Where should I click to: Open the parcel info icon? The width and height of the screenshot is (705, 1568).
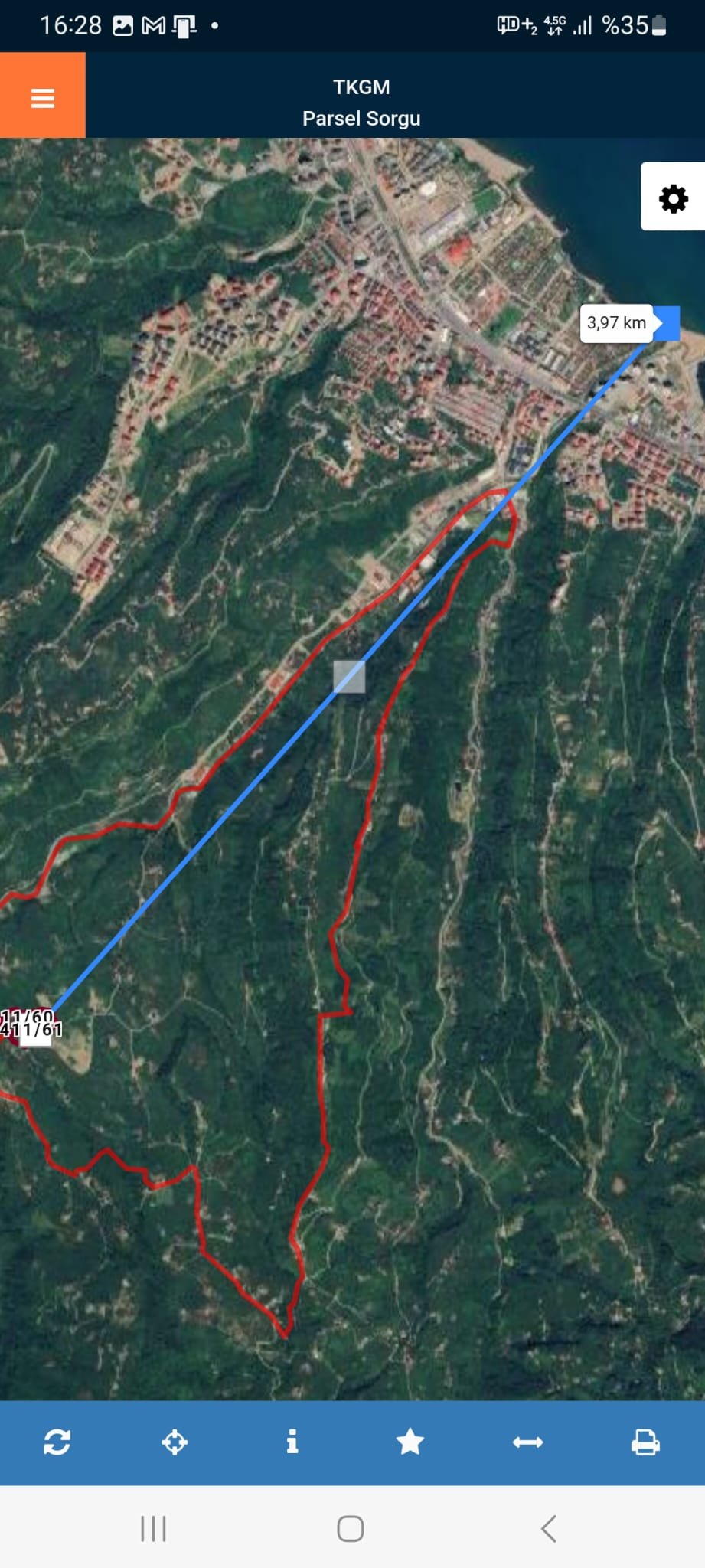click(x=292, y=1442)
